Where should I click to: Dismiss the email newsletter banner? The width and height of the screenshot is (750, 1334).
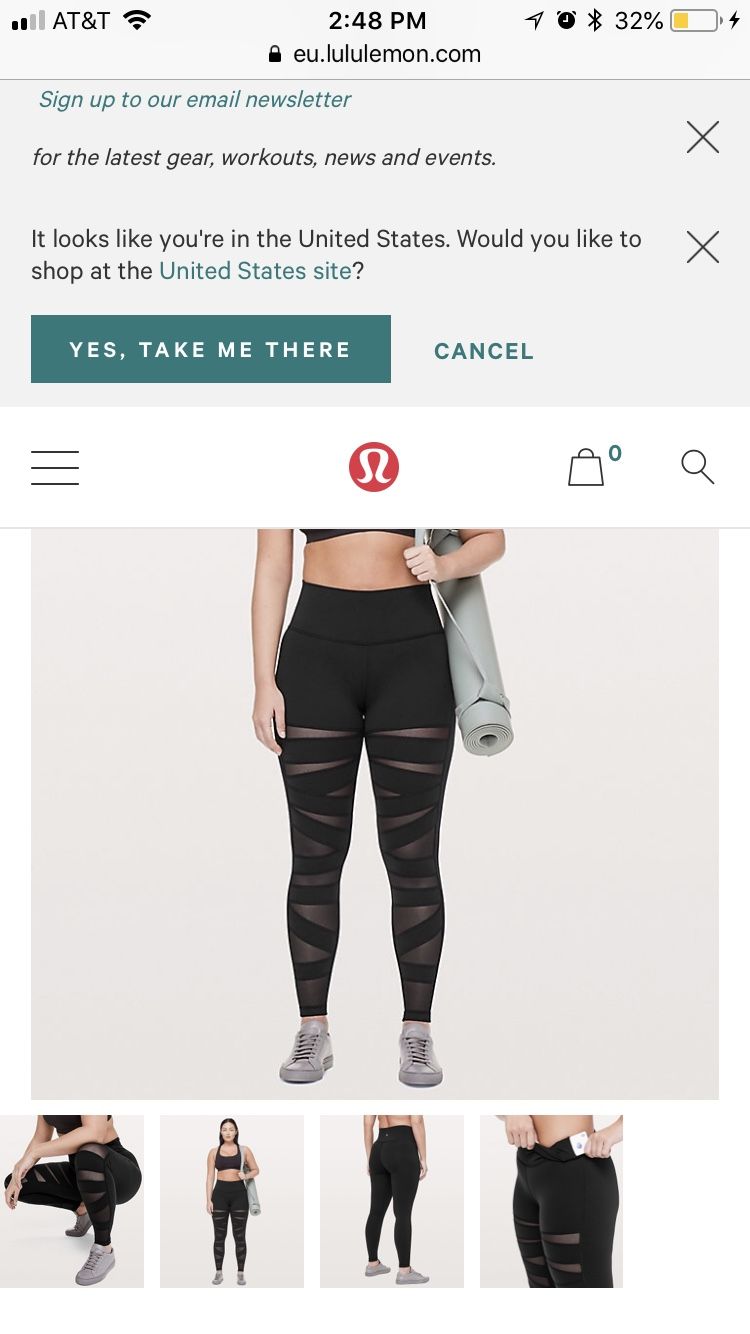click(703, 137)
